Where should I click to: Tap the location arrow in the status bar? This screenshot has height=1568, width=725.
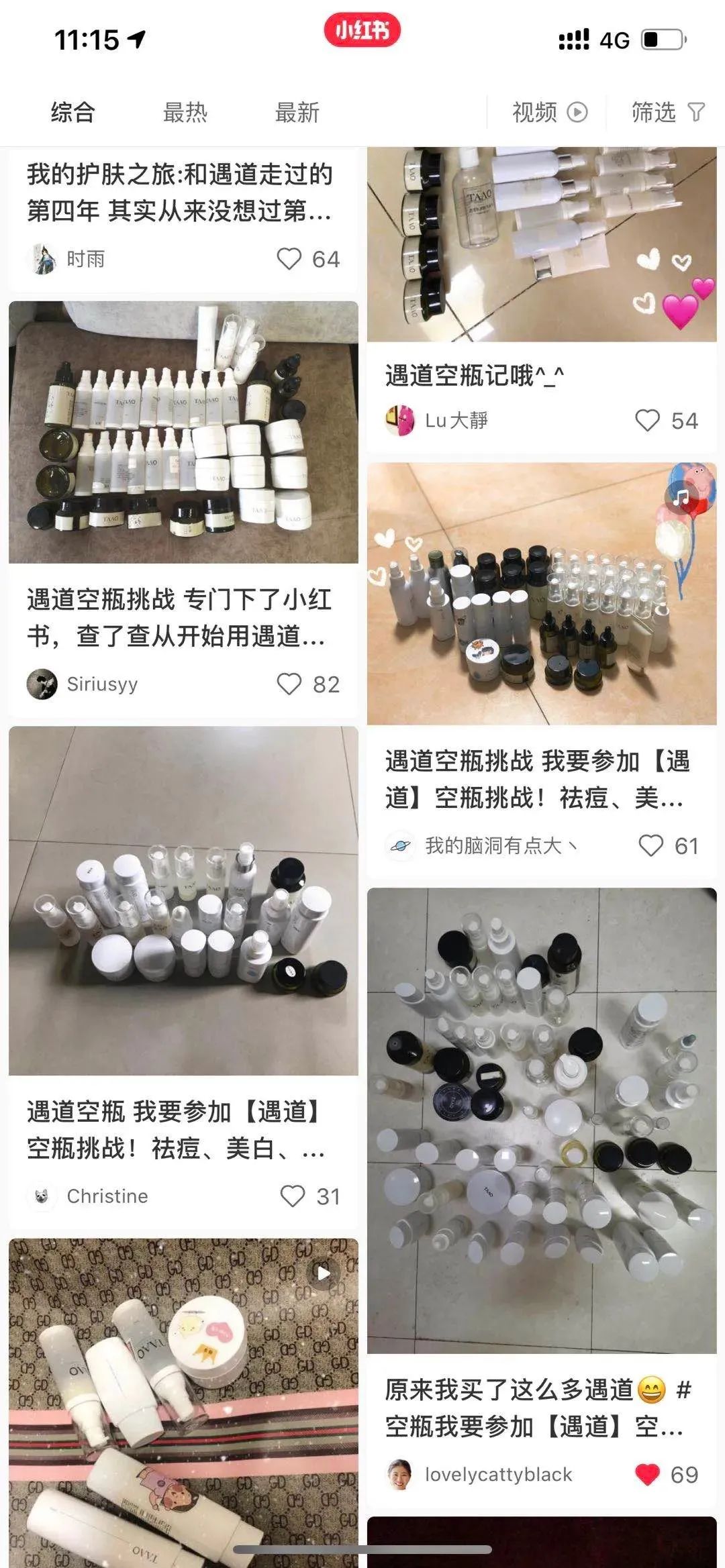[137, 38]
